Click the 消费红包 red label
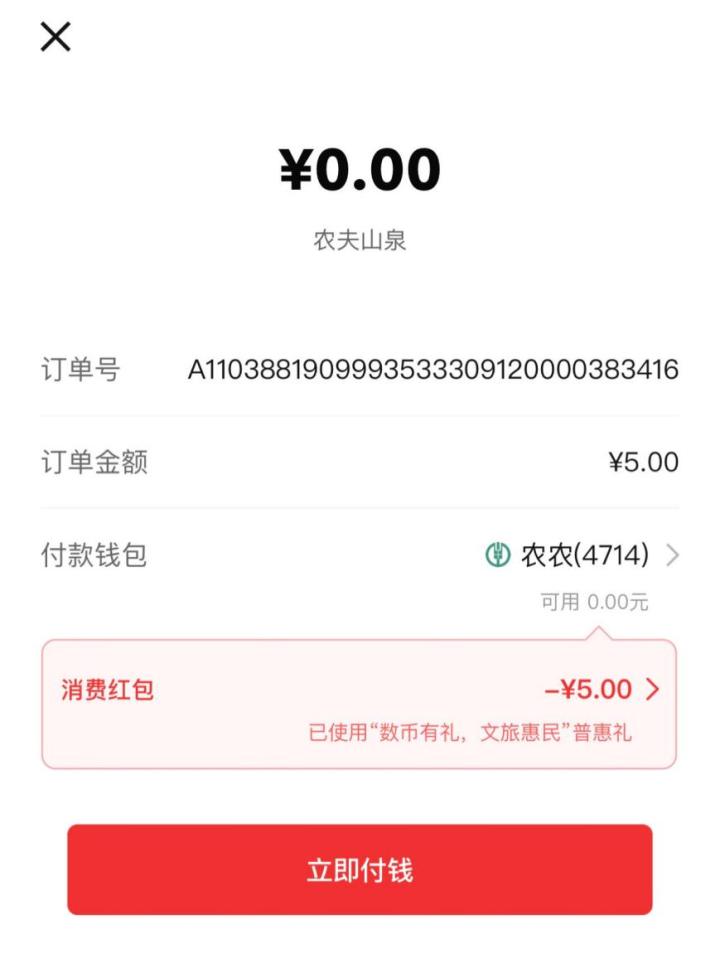The width and height of the screenshot is (720, 964). point(107,690)
